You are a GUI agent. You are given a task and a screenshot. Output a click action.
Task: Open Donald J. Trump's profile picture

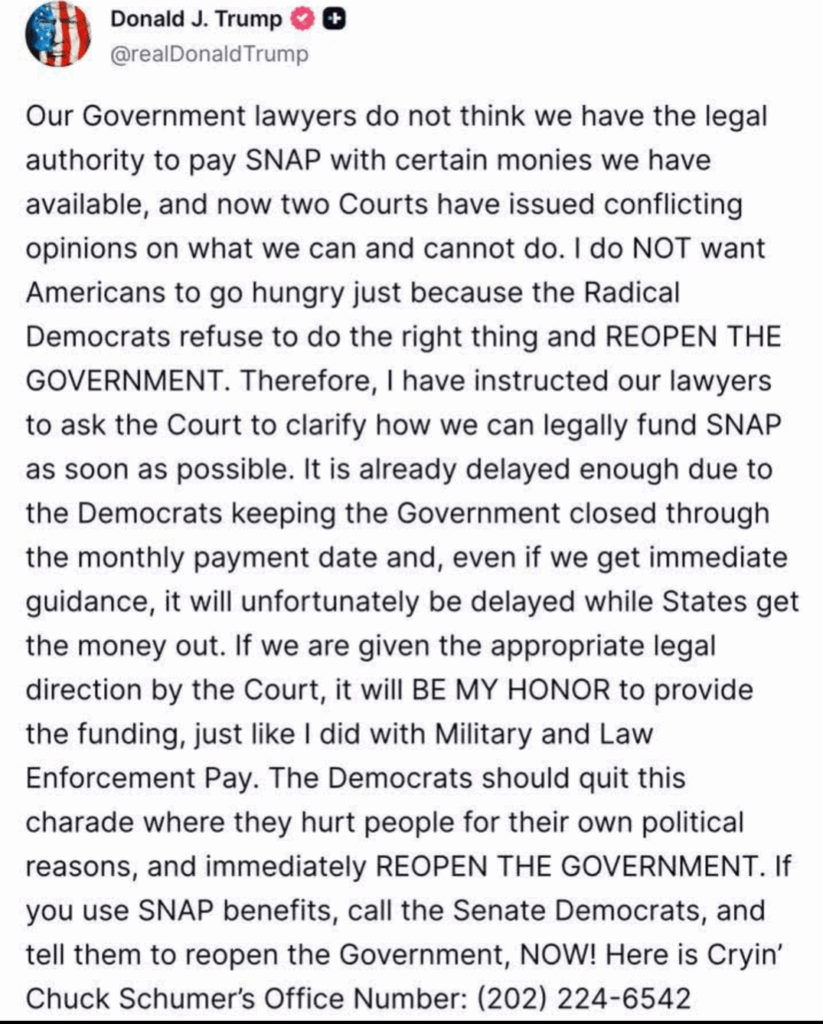pos(58,35)
